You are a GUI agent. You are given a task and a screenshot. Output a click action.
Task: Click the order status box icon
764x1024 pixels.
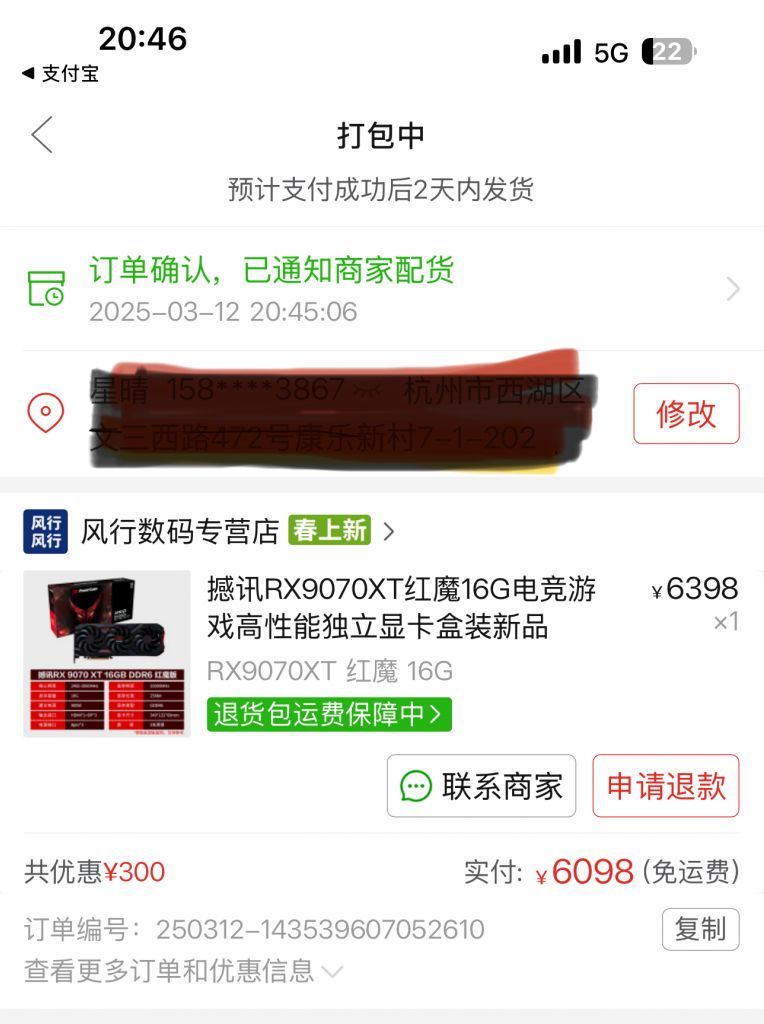pyautogui.click(x=46, y=287)
